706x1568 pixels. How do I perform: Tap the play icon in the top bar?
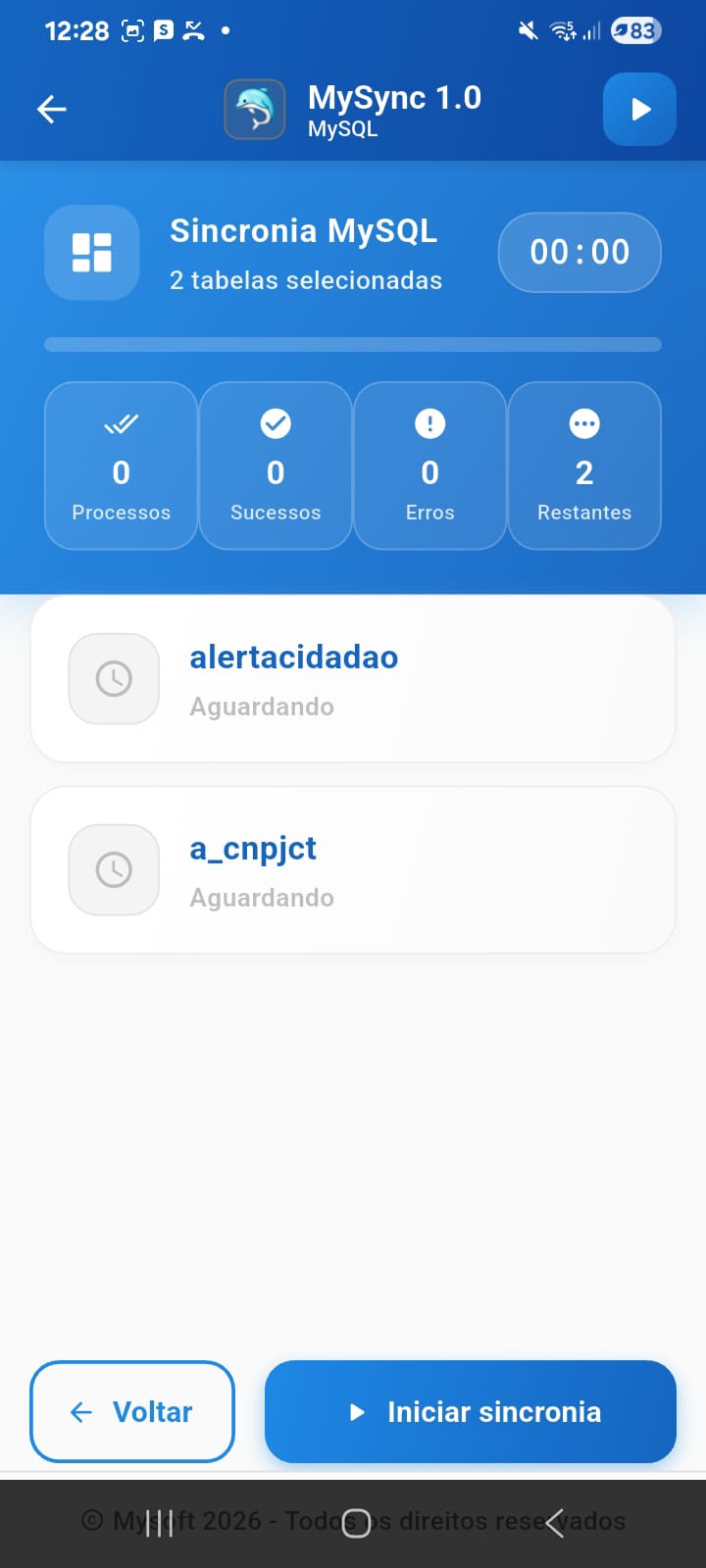coord(638,109)
